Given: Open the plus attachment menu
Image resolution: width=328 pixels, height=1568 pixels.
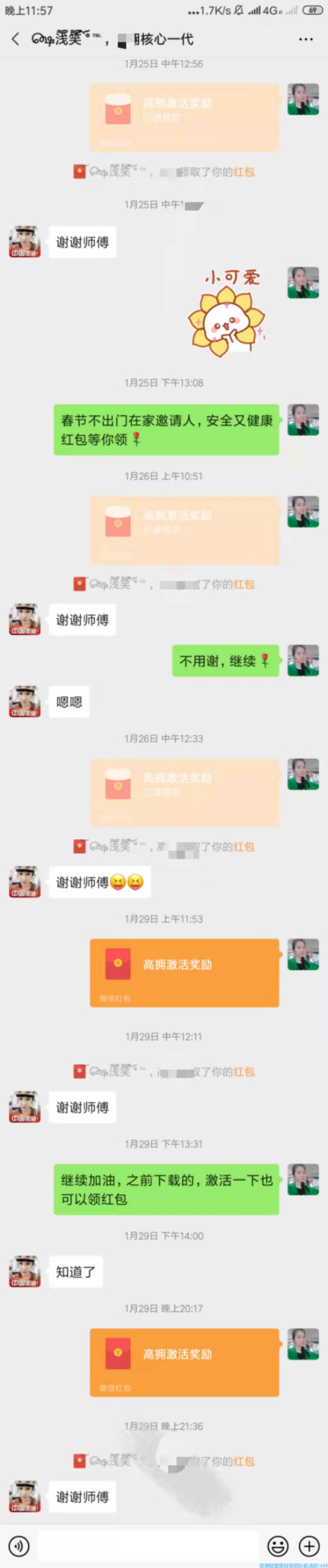Looking at the screenshot, I should [x=309, y=1545].
